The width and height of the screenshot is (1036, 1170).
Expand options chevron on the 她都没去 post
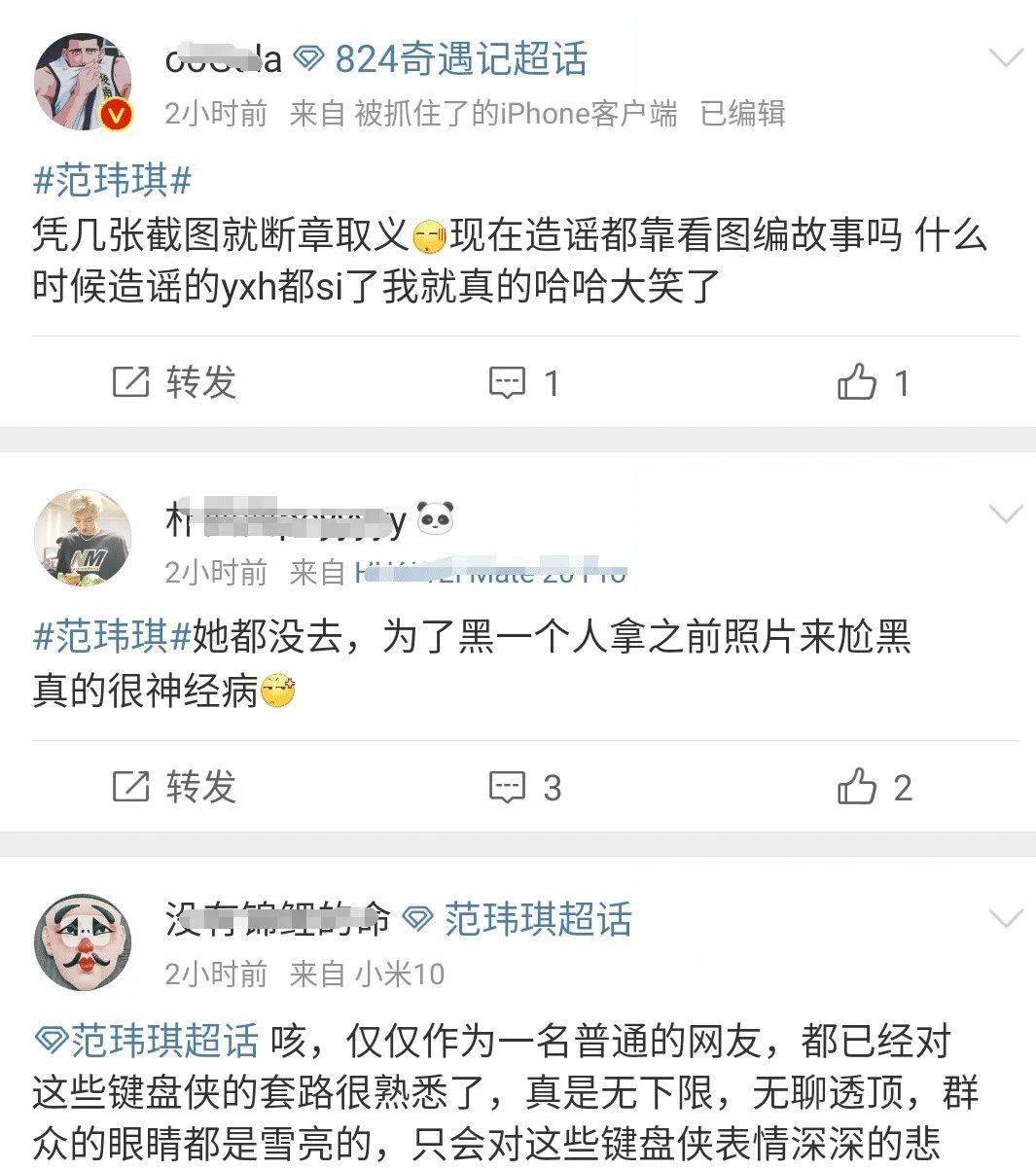[1005, 514]
